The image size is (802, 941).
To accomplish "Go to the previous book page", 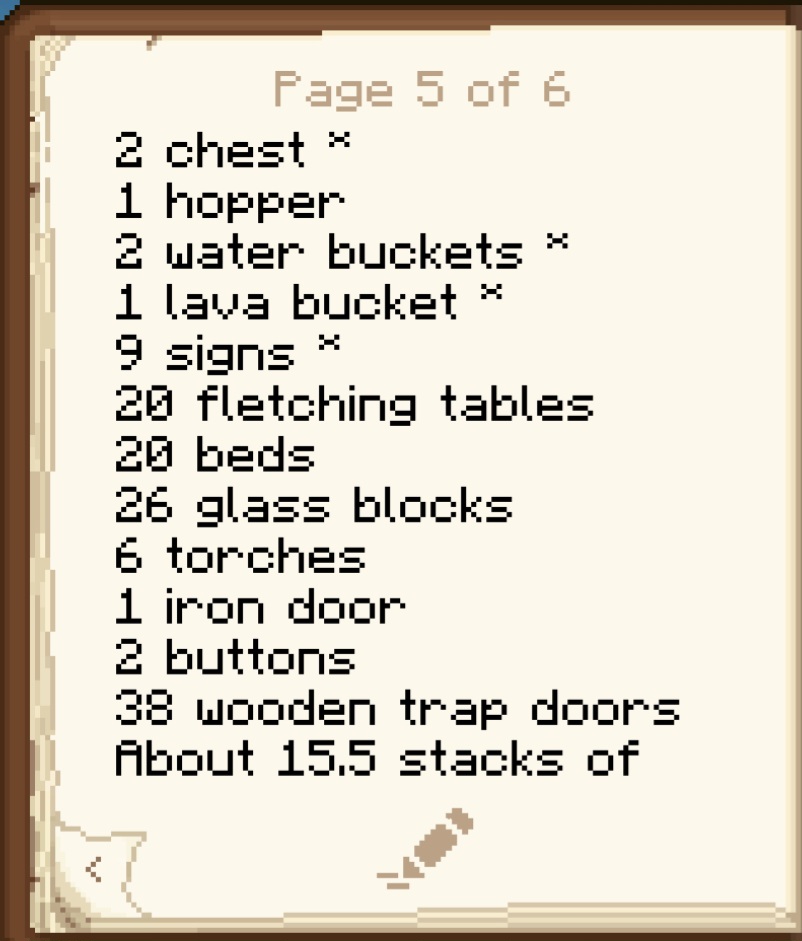I will (x=95, y=868).
